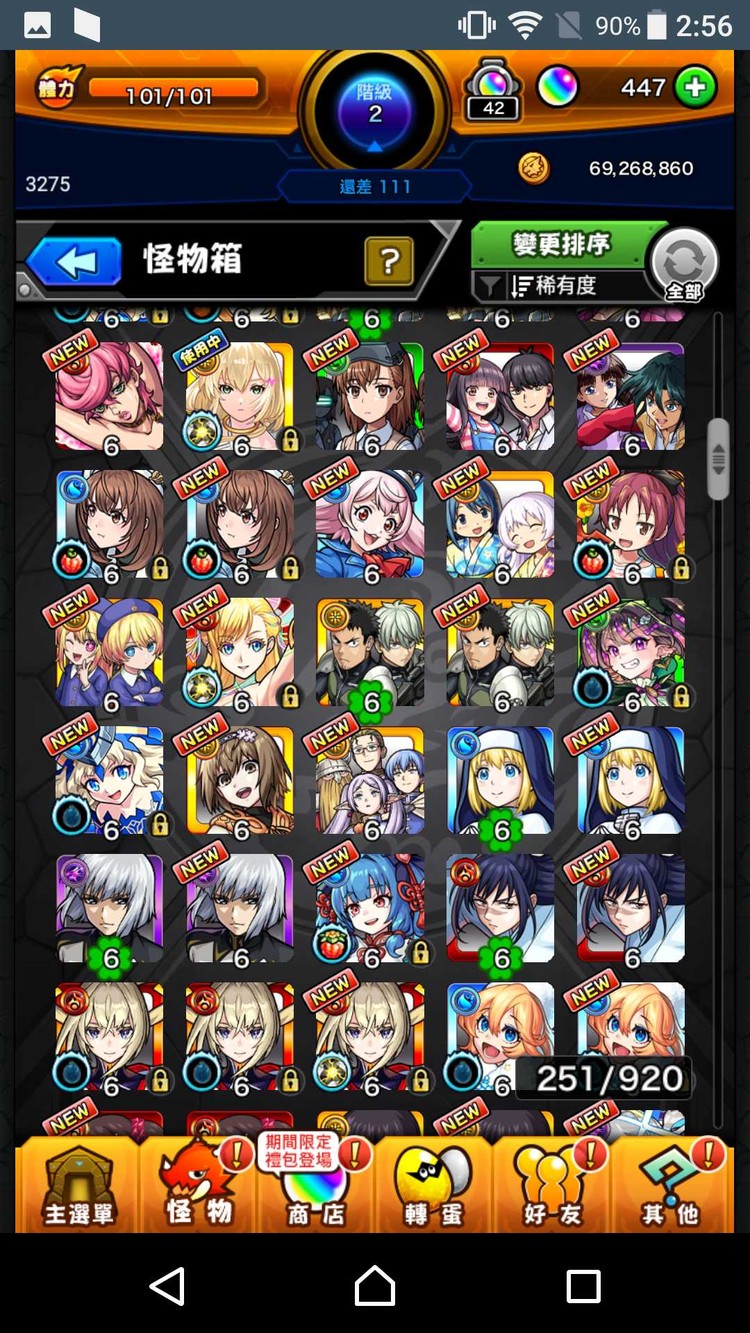750x1333 pixels.
Task: Add orbs with the green plus button
Action: click(695, 88)
